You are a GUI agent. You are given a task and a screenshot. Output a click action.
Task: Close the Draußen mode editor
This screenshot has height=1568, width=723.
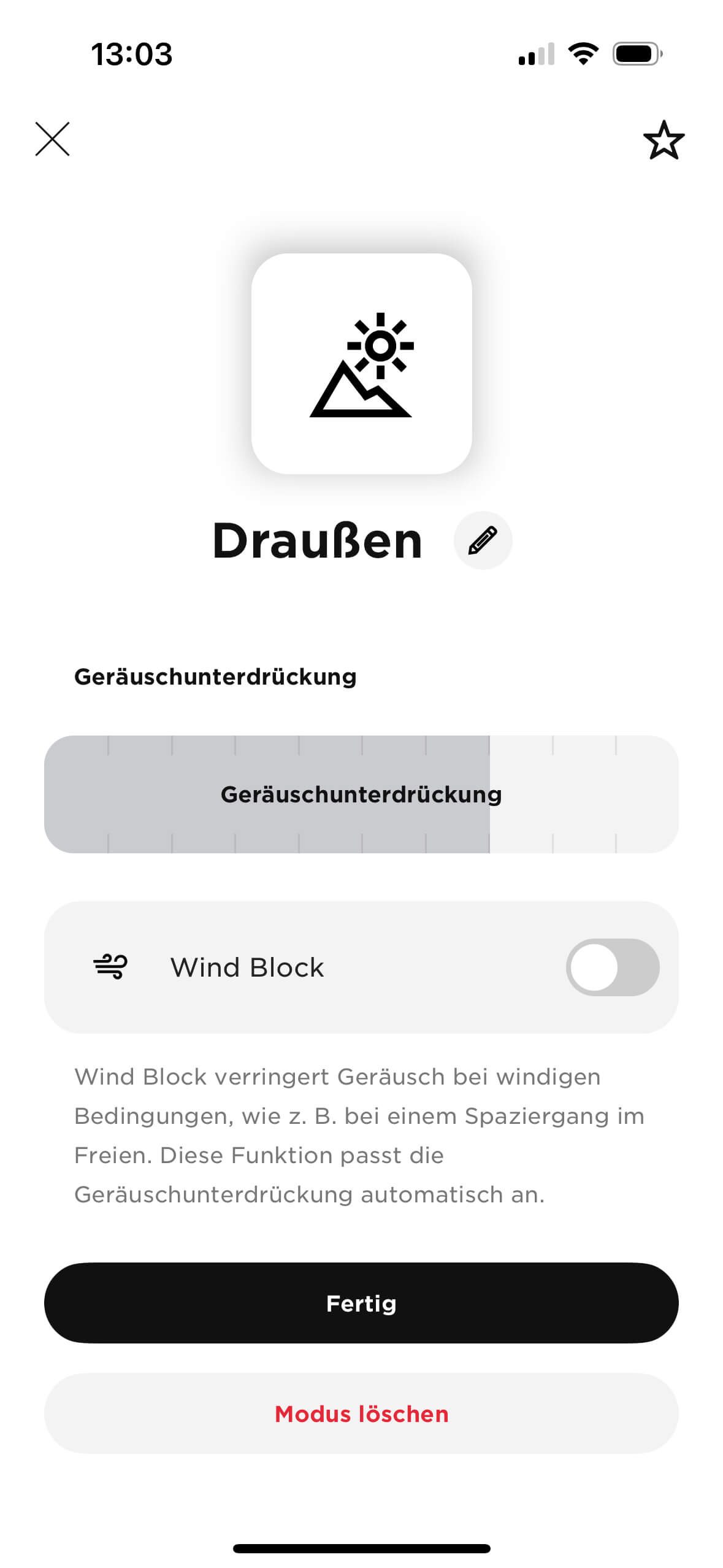click(x=53, y=139)
